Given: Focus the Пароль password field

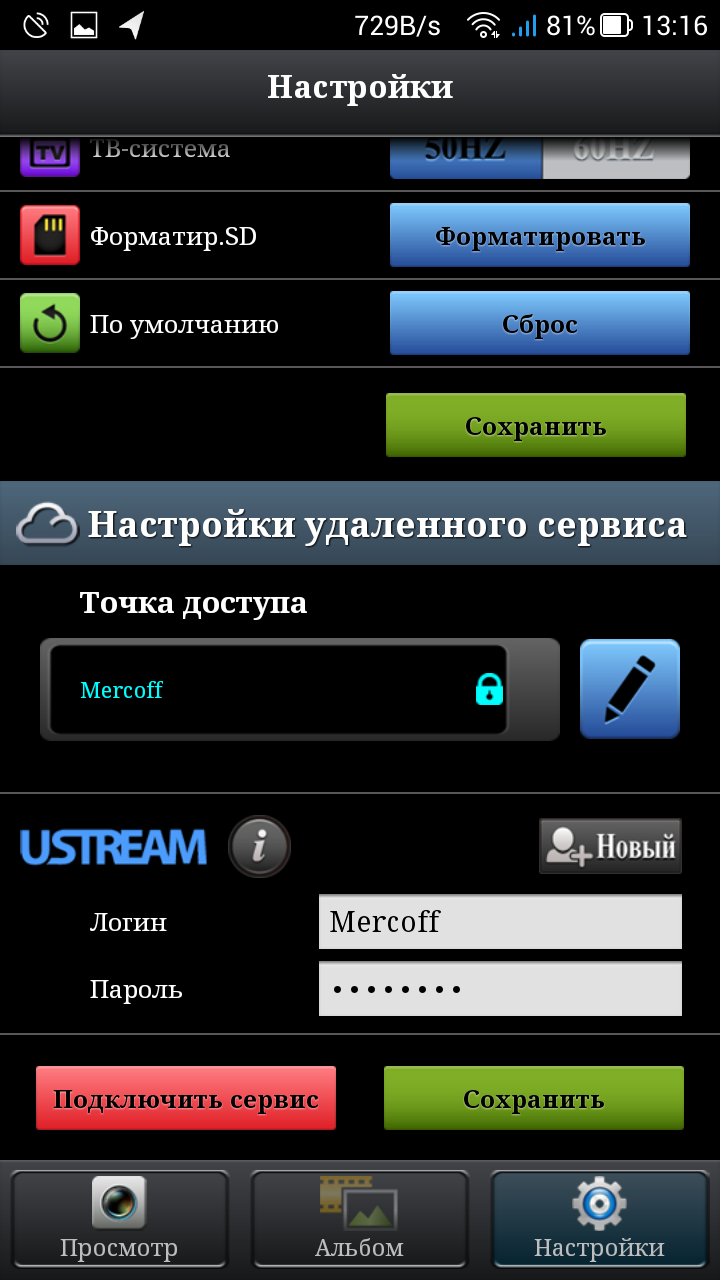Looking at the screenshot, I should (500, 989).
